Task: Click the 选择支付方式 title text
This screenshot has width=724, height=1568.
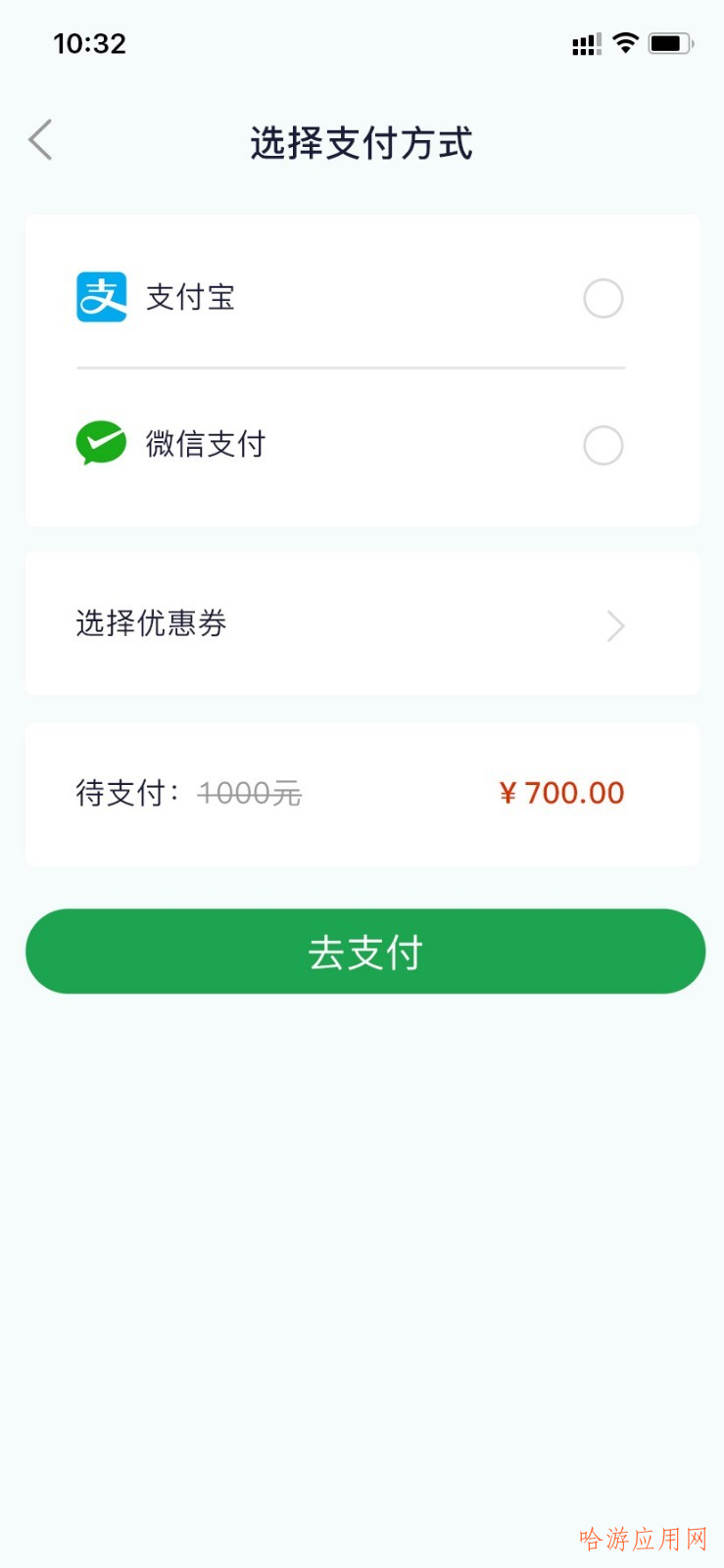Action: [x=362, y=143]
